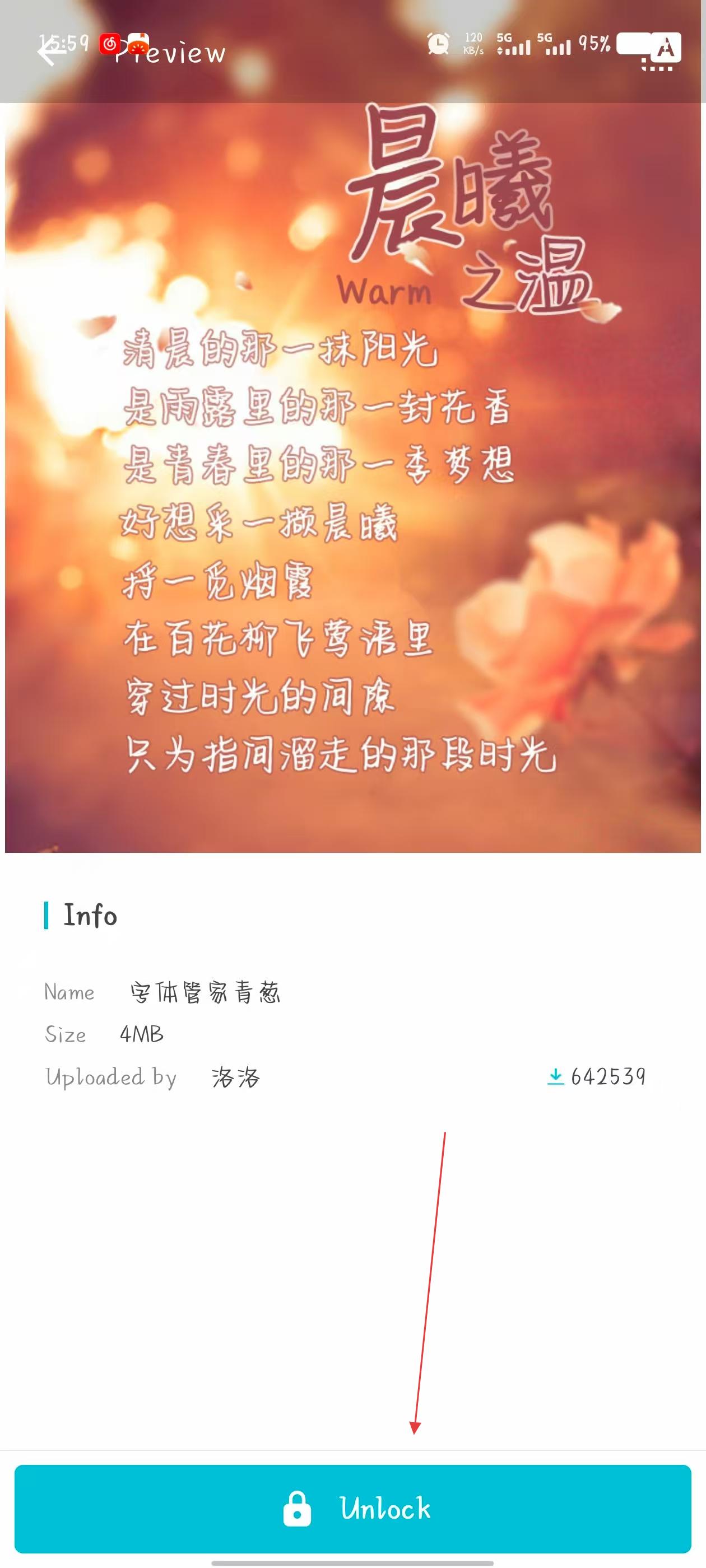The width and height of the screenshot is (706, 1568).
Task: Open the font preview image
Action: coord(352,478)
